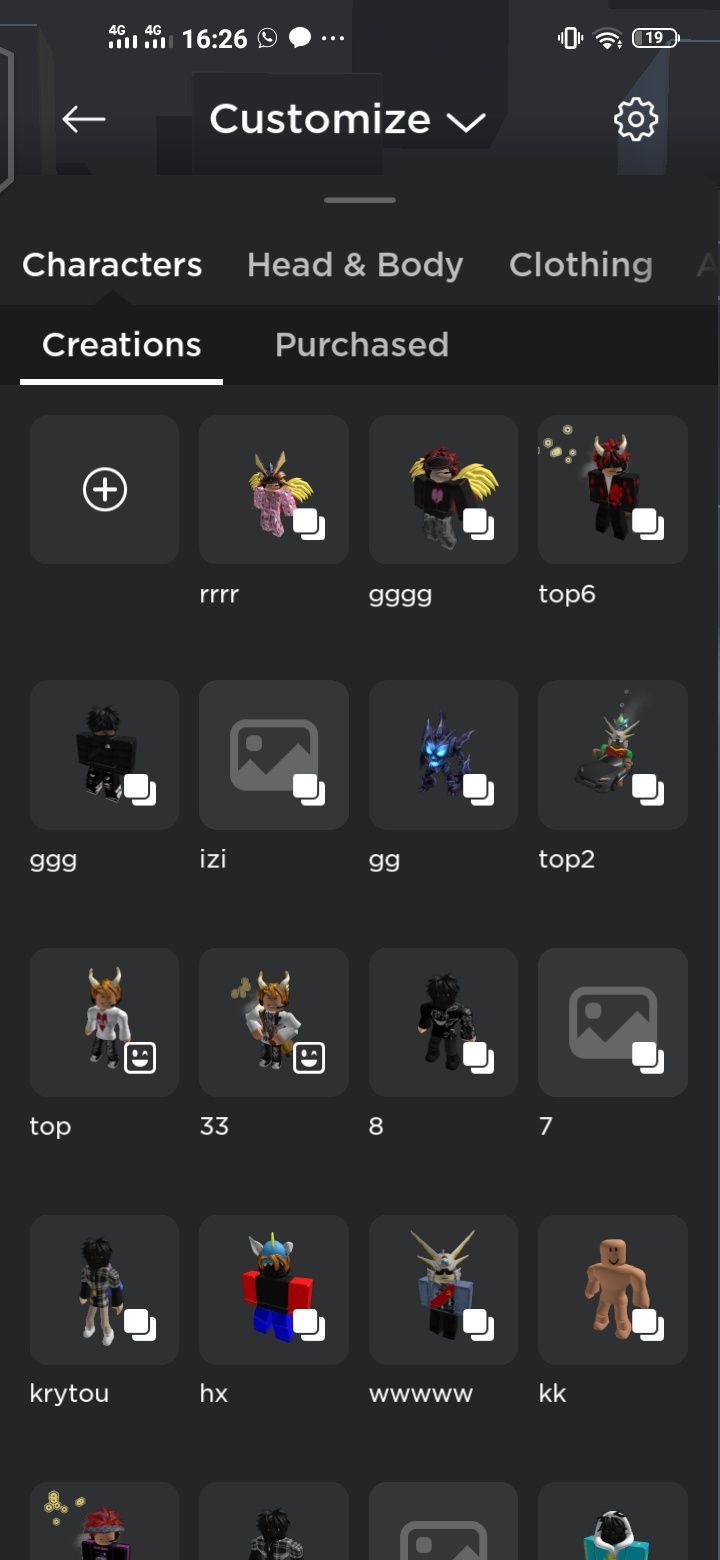Select the Creations sub-tab

(121, 345)
